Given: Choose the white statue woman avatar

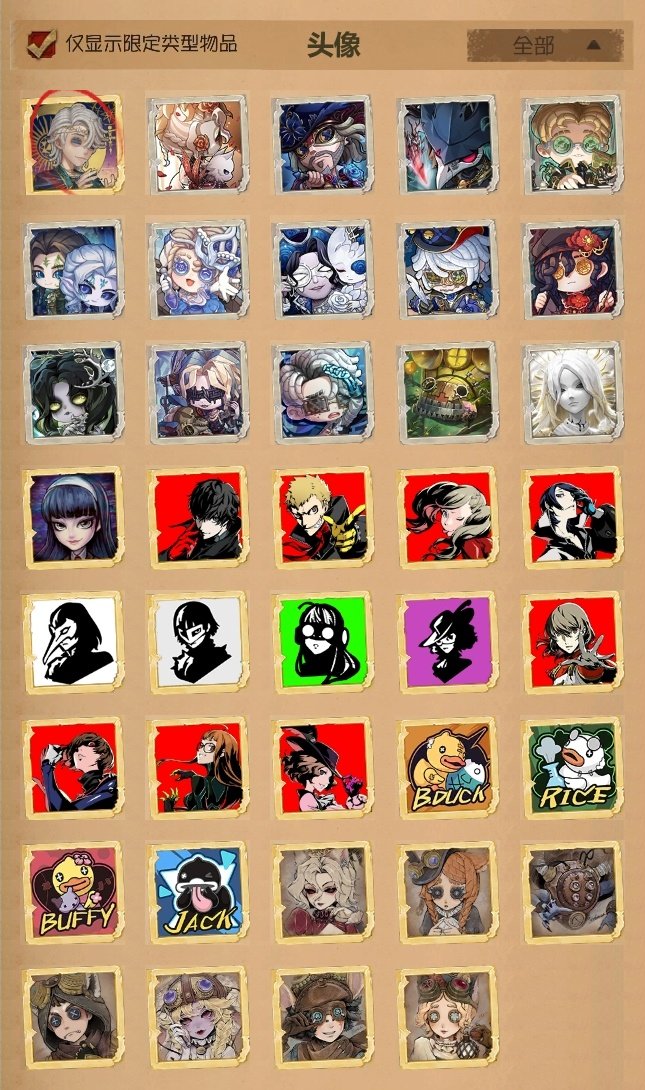Looking at the screenshot, I should click(x=573, y=393).
